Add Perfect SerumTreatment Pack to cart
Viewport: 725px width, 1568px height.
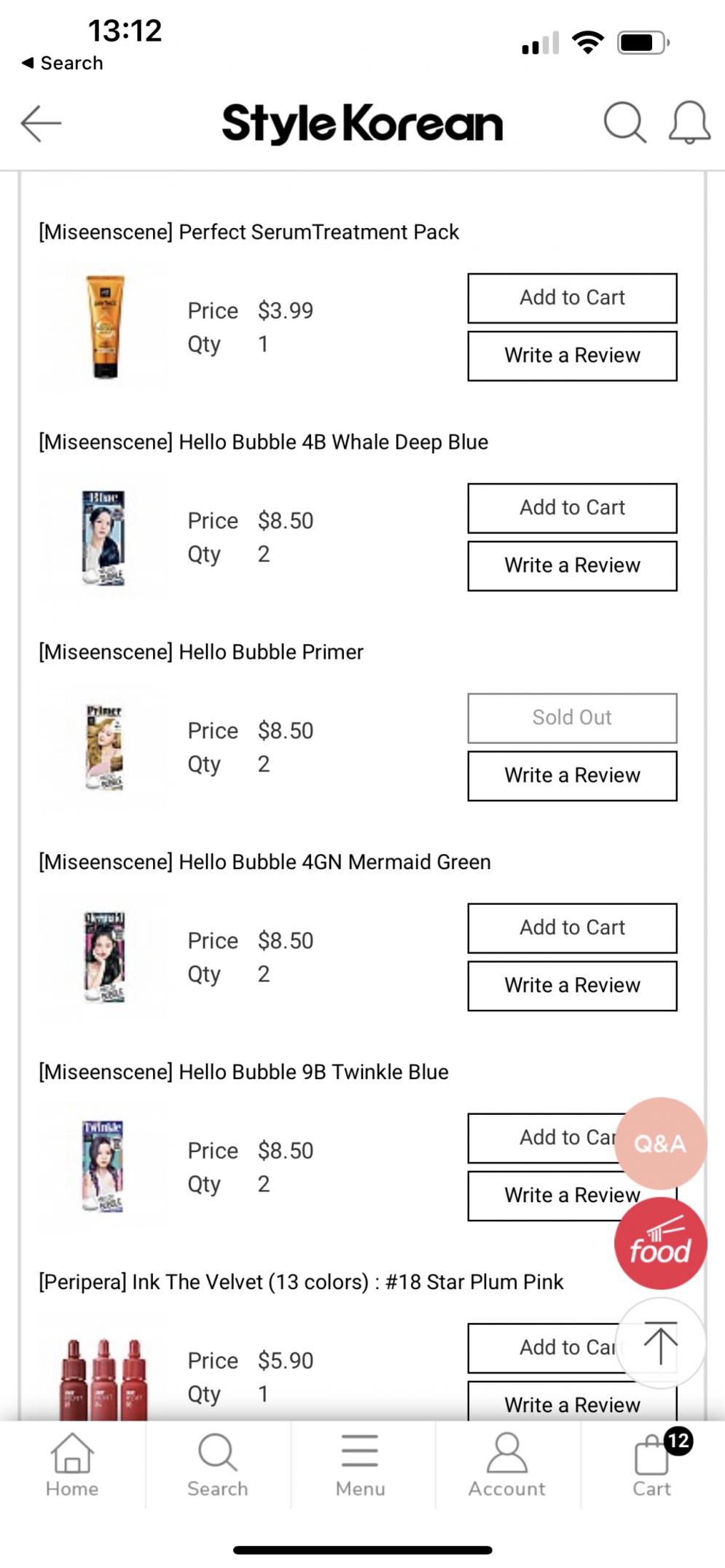(x=572, y=297)
